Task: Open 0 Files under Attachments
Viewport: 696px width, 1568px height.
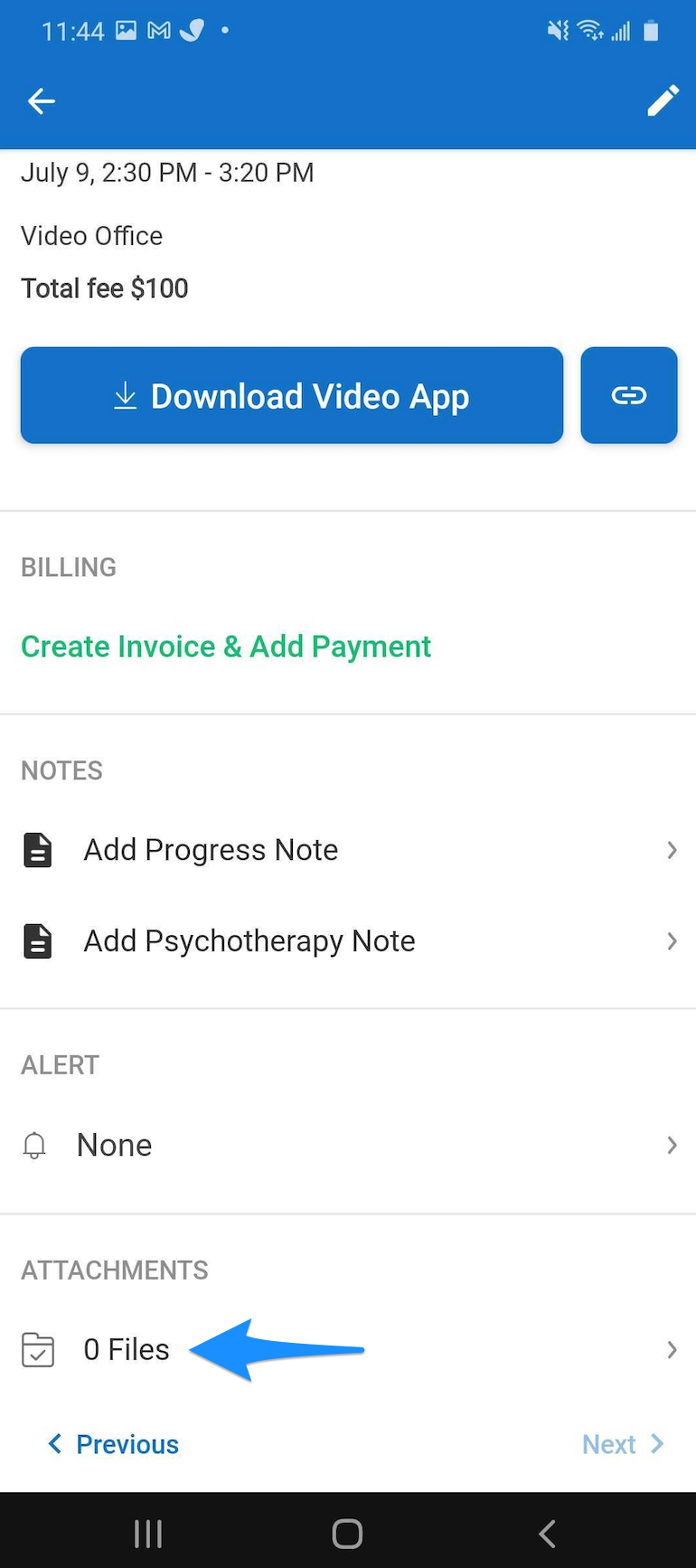Action: pos(126,1349)
